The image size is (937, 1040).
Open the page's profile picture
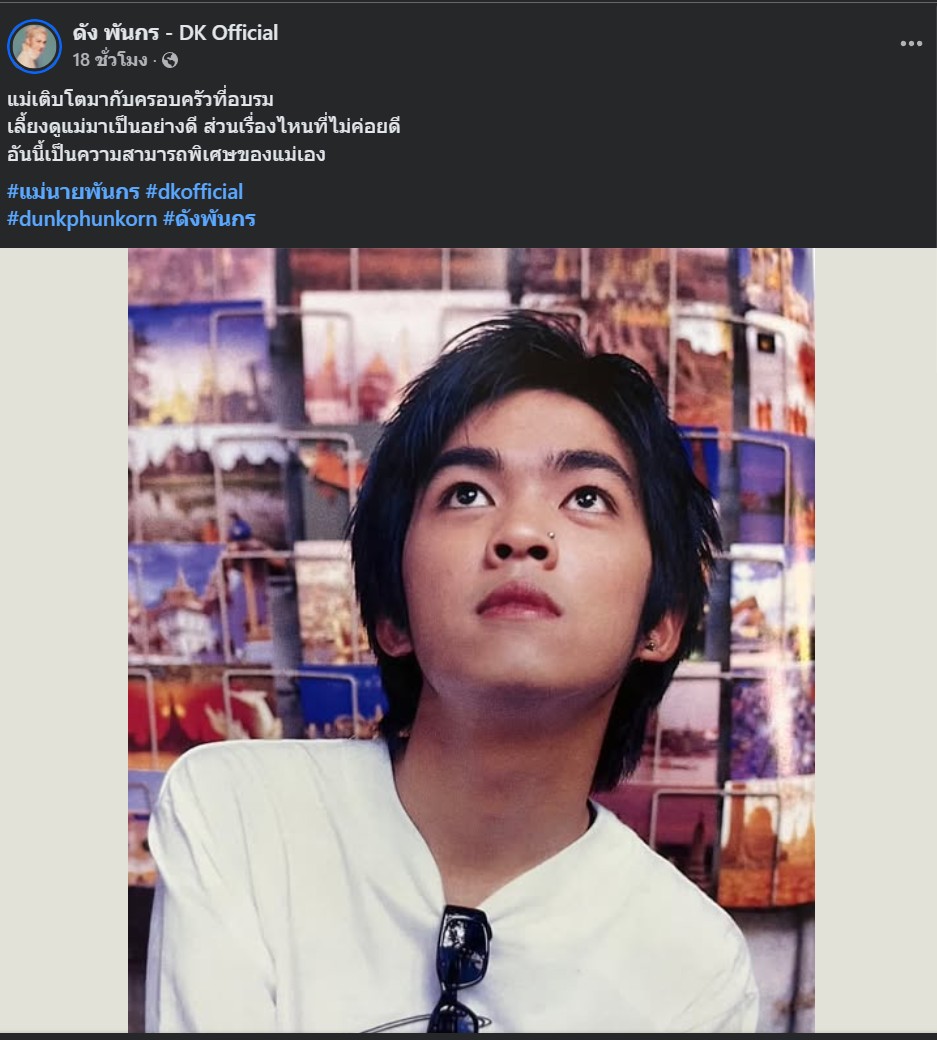coord(35,46)
